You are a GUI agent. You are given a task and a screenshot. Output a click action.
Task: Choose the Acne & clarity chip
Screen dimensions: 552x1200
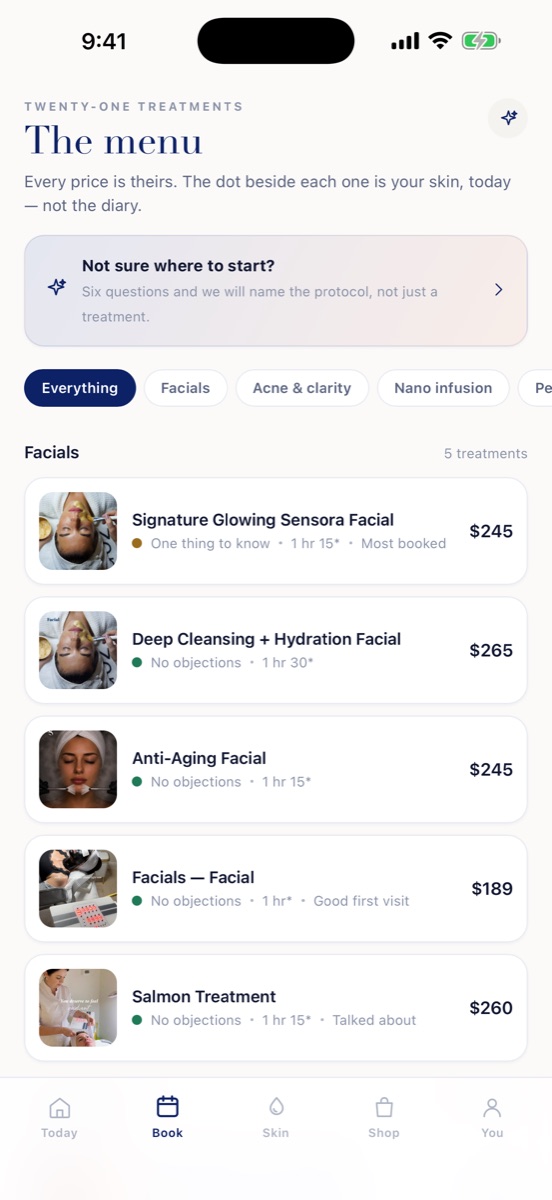pos(302,388)
